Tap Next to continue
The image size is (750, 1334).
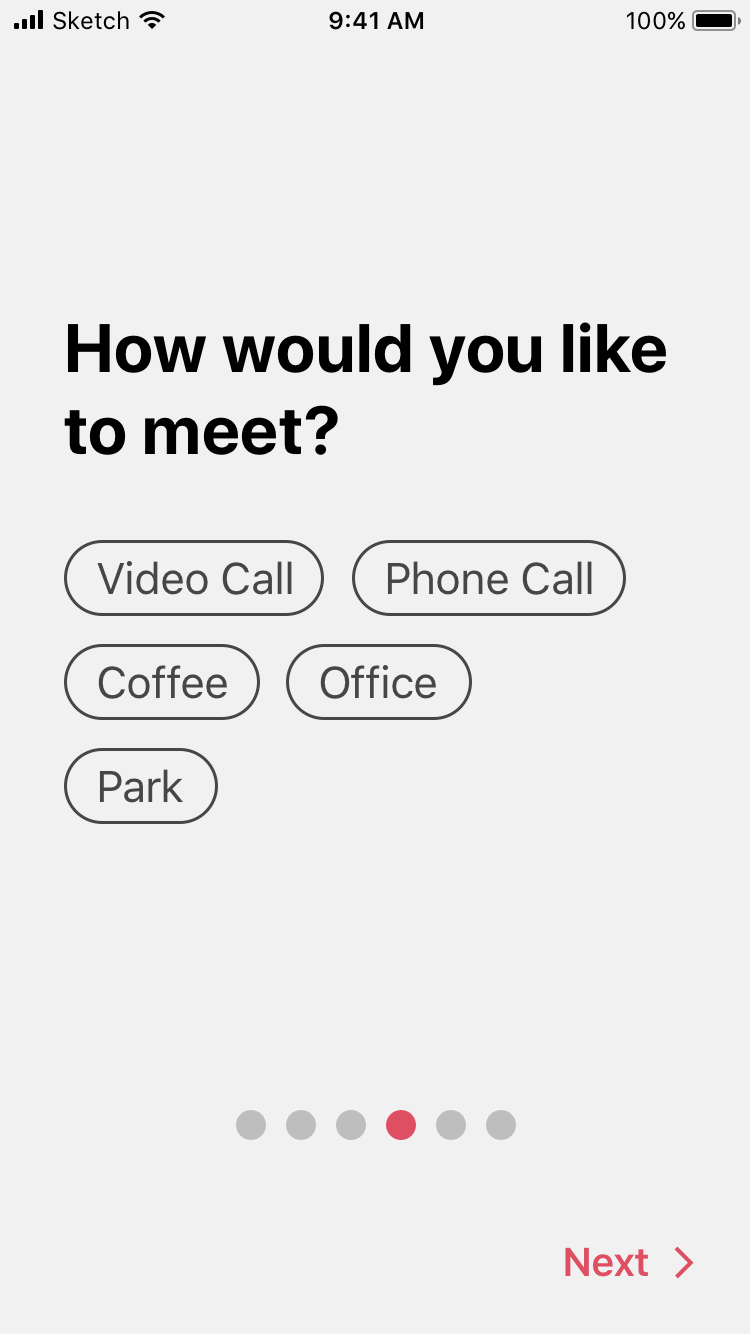click(628, 1262)
